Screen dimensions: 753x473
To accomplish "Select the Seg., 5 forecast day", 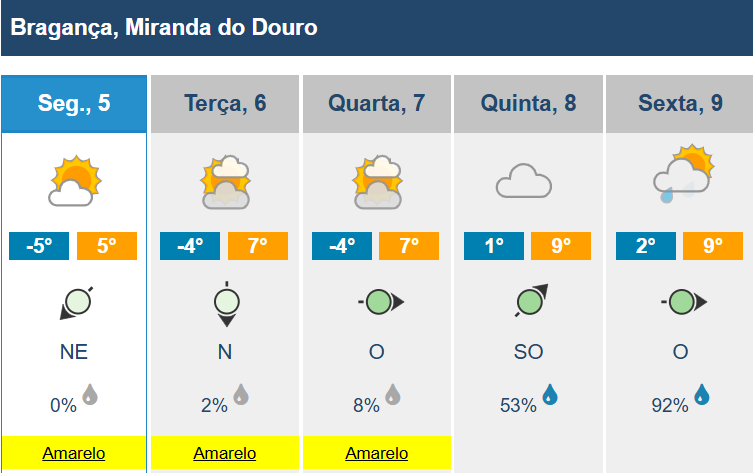I will [x=74, y=104].
